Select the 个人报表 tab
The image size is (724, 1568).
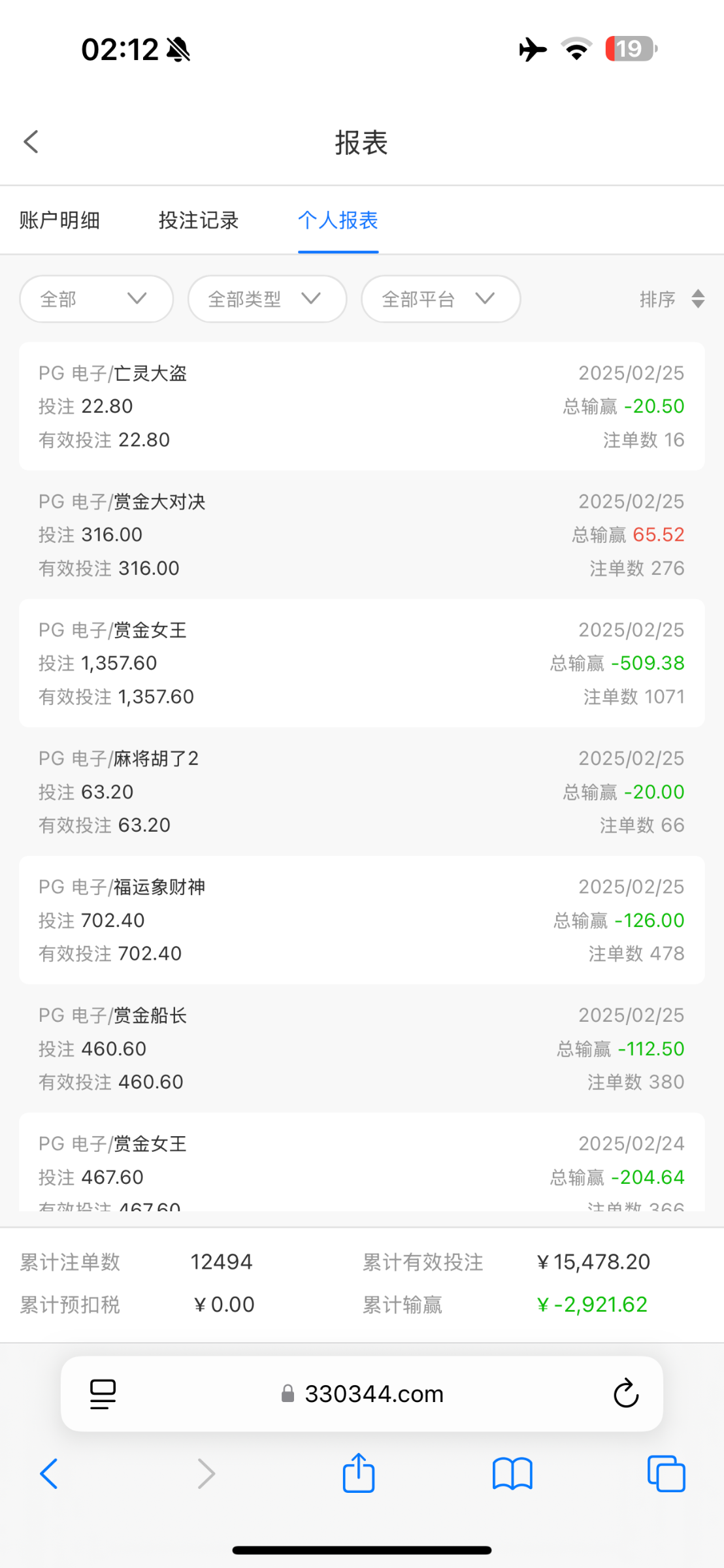coord(338,220)
